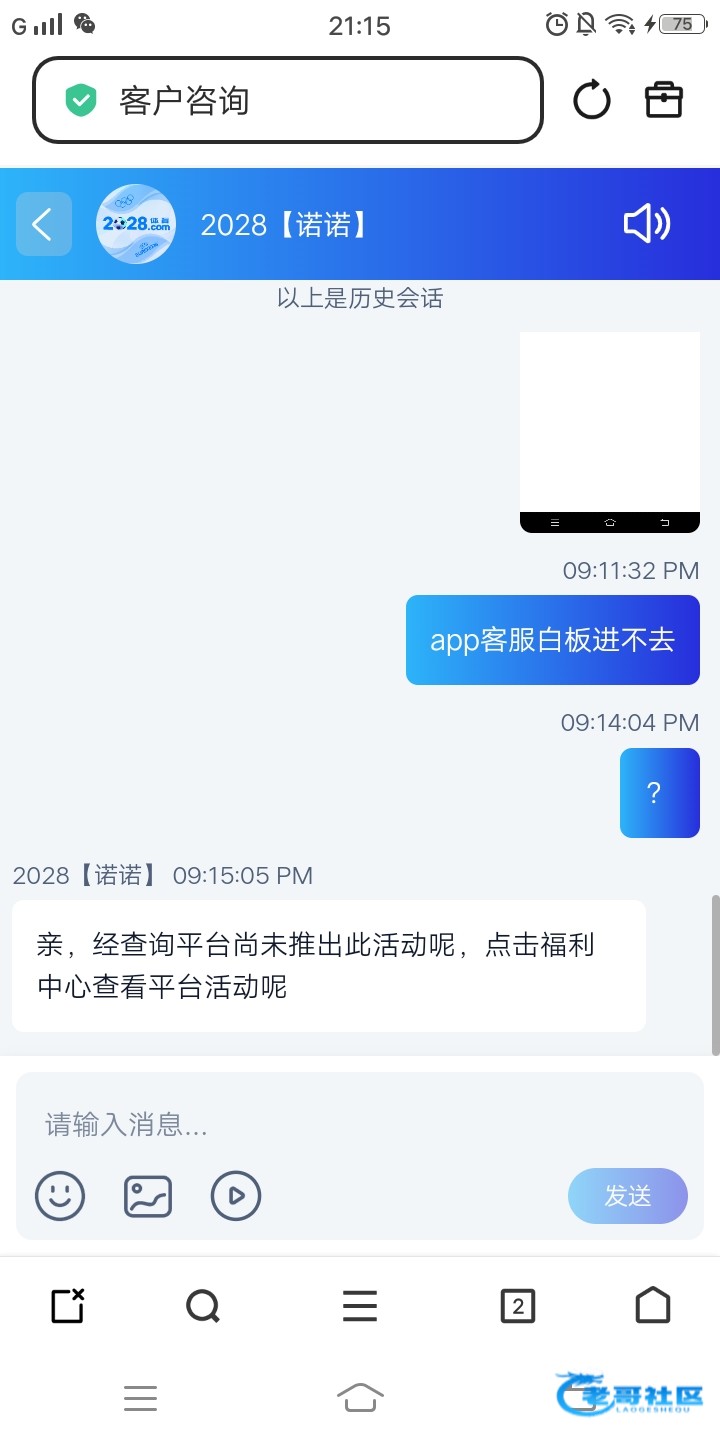
Task: Toggle the chat sound speaker icon
Action: 647,224
